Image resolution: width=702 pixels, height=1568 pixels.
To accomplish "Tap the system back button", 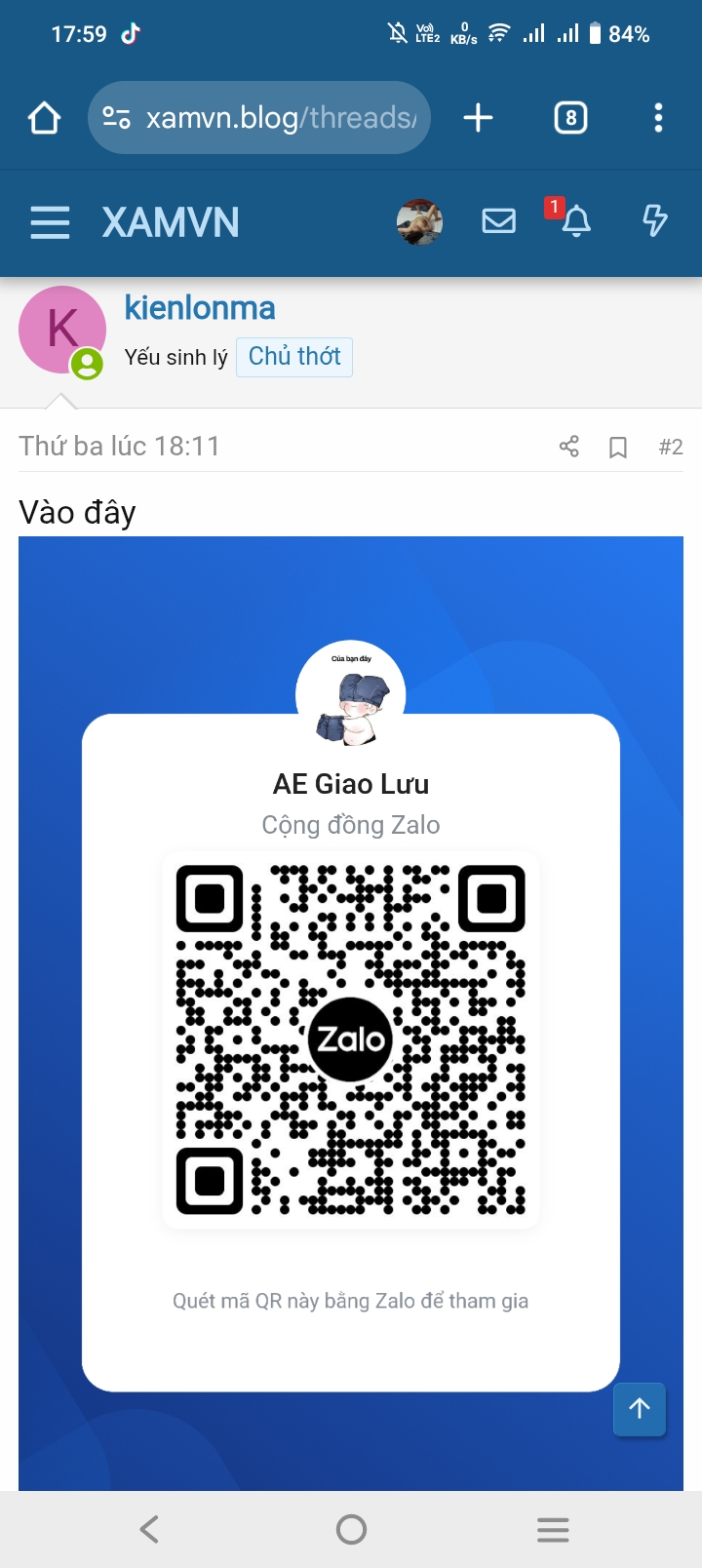I will (x=149, y=1529).
